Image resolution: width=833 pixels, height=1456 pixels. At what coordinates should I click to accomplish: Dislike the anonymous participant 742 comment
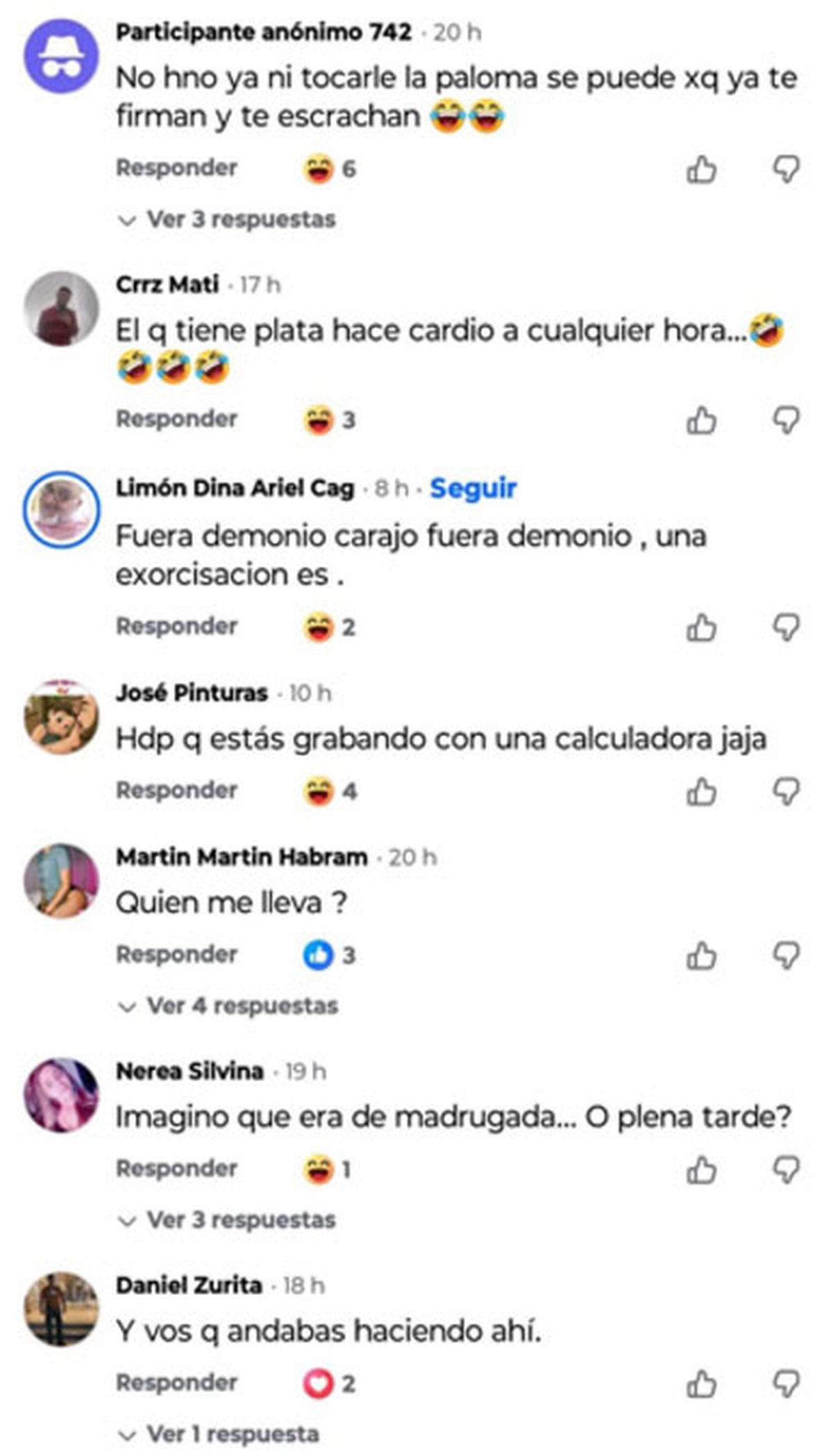786,169
